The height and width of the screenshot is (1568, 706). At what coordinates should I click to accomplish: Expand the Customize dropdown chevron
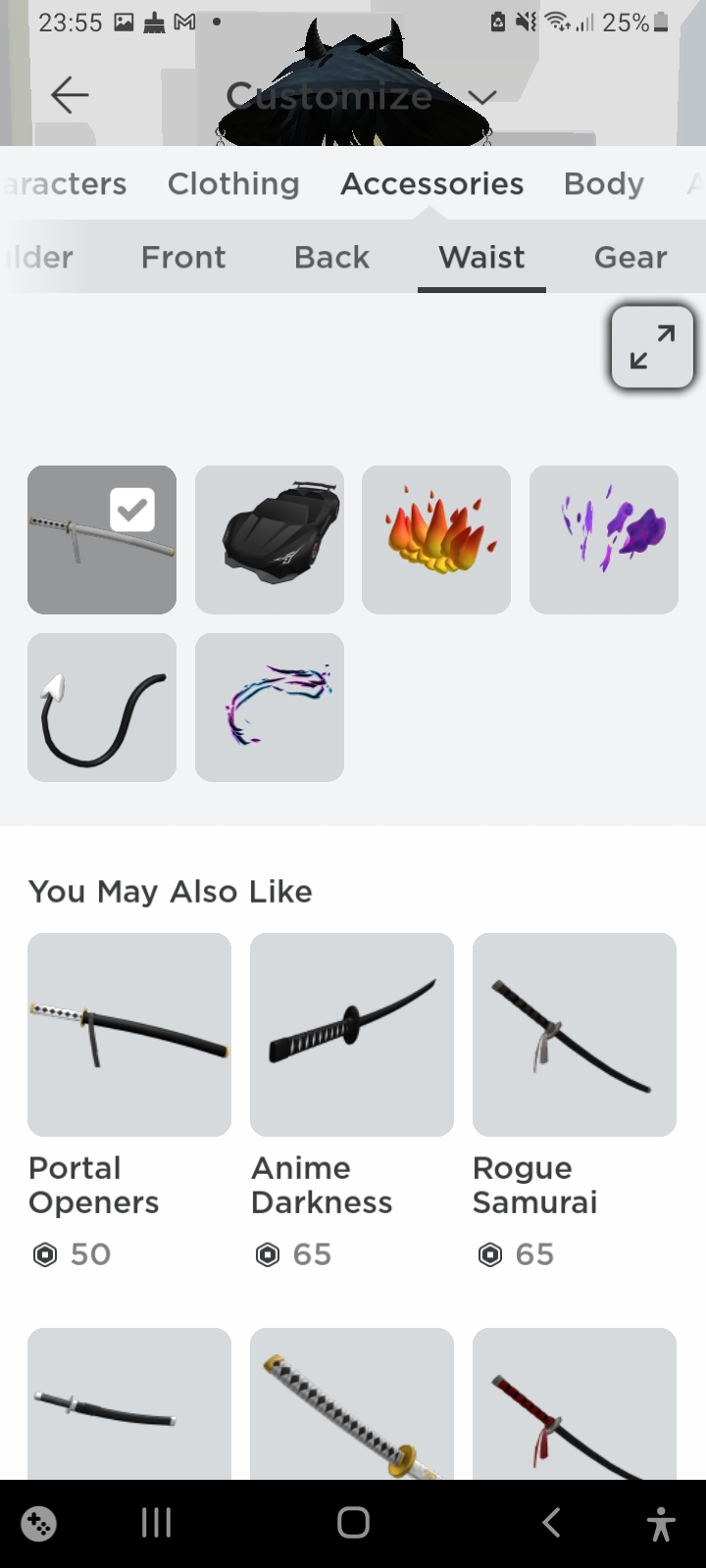click(x=482, y=96)
